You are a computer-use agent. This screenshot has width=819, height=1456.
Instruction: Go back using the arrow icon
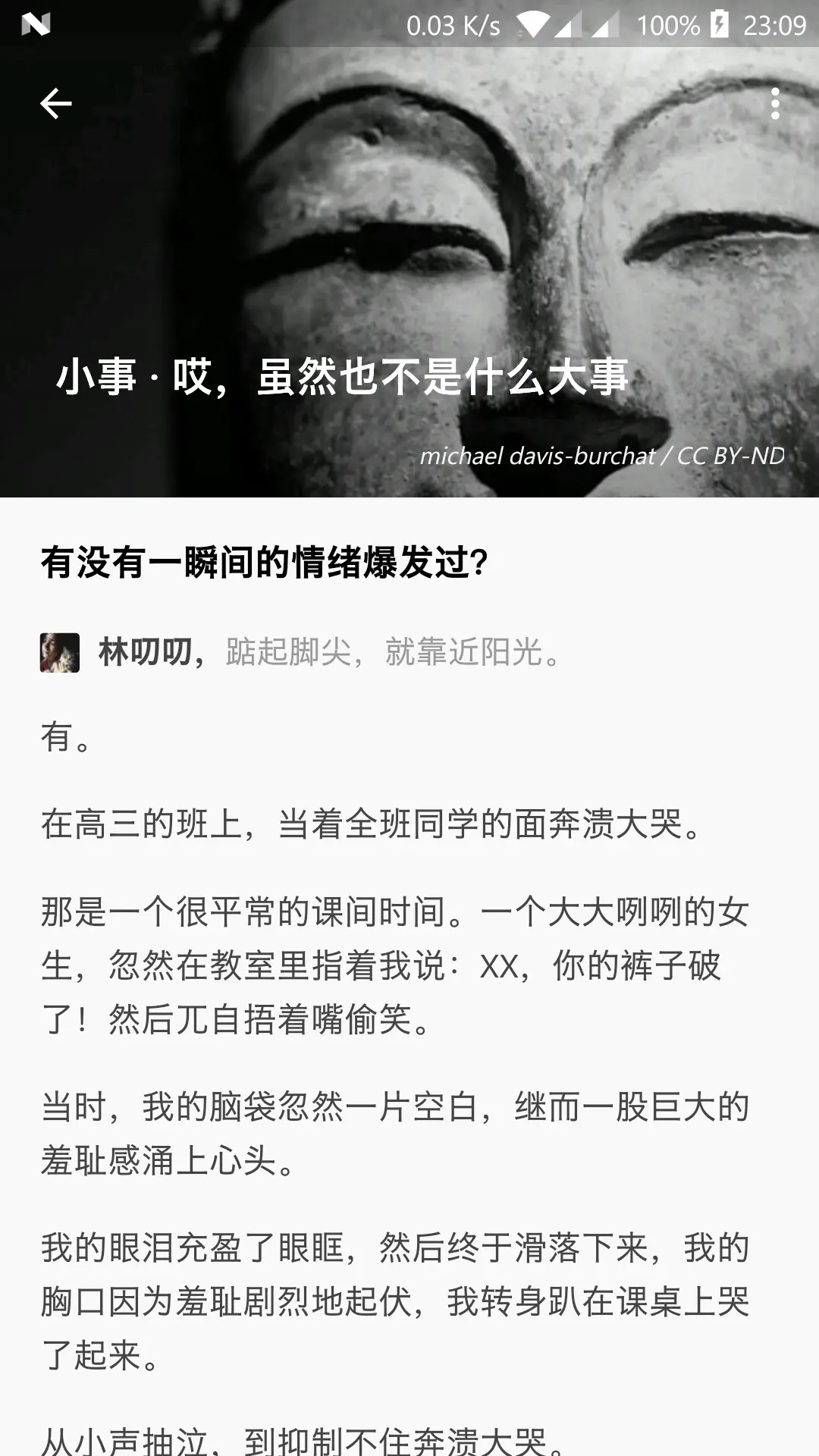click(x=55, y=104)
